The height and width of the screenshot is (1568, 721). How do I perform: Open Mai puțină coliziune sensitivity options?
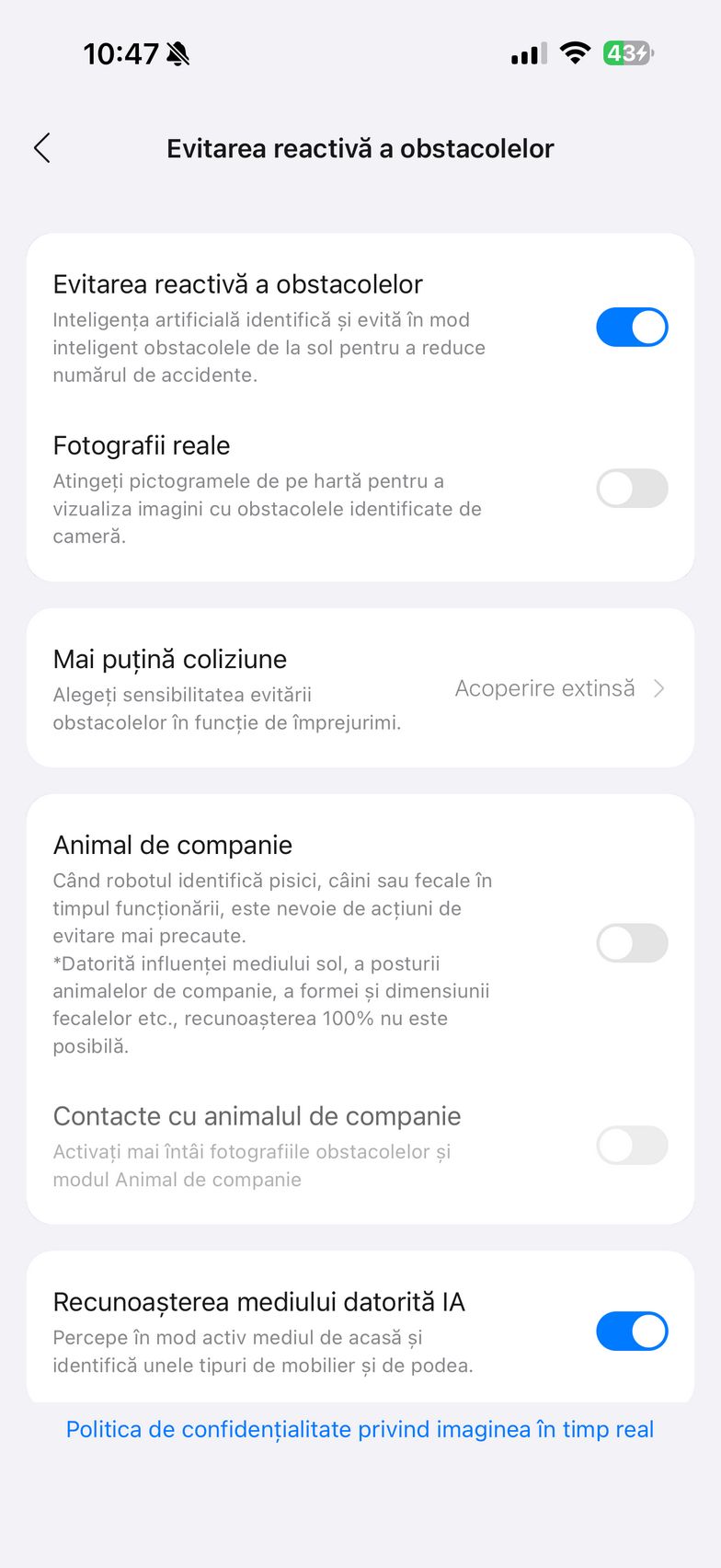(559, 688)
